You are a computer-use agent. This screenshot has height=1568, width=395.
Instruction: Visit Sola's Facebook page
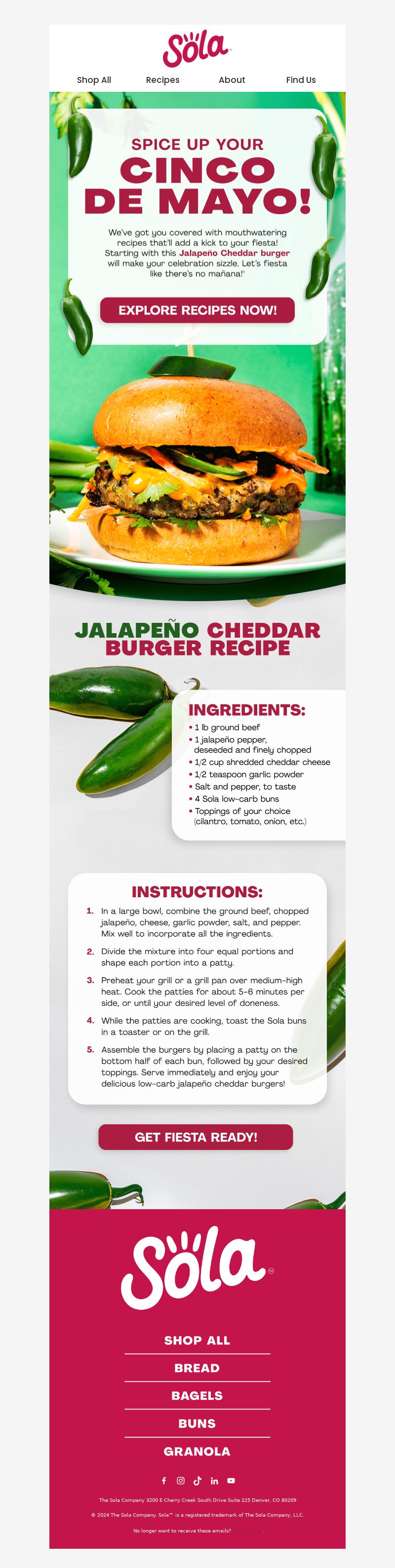click(x=164, y=1480)
